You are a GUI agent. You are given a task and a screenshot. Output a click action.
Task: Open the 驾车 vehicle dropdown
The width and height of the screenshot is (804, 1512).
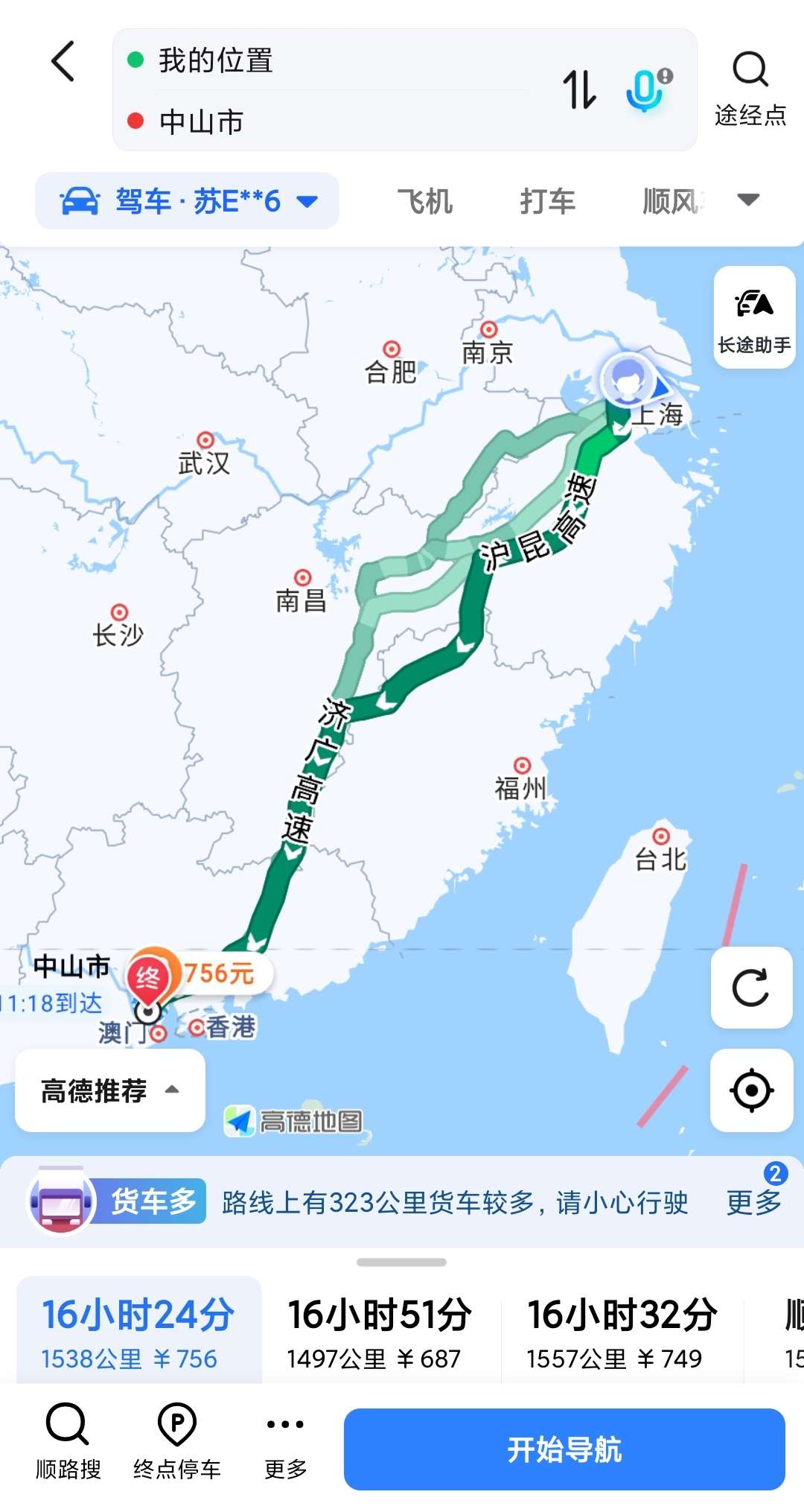(188, 201)
